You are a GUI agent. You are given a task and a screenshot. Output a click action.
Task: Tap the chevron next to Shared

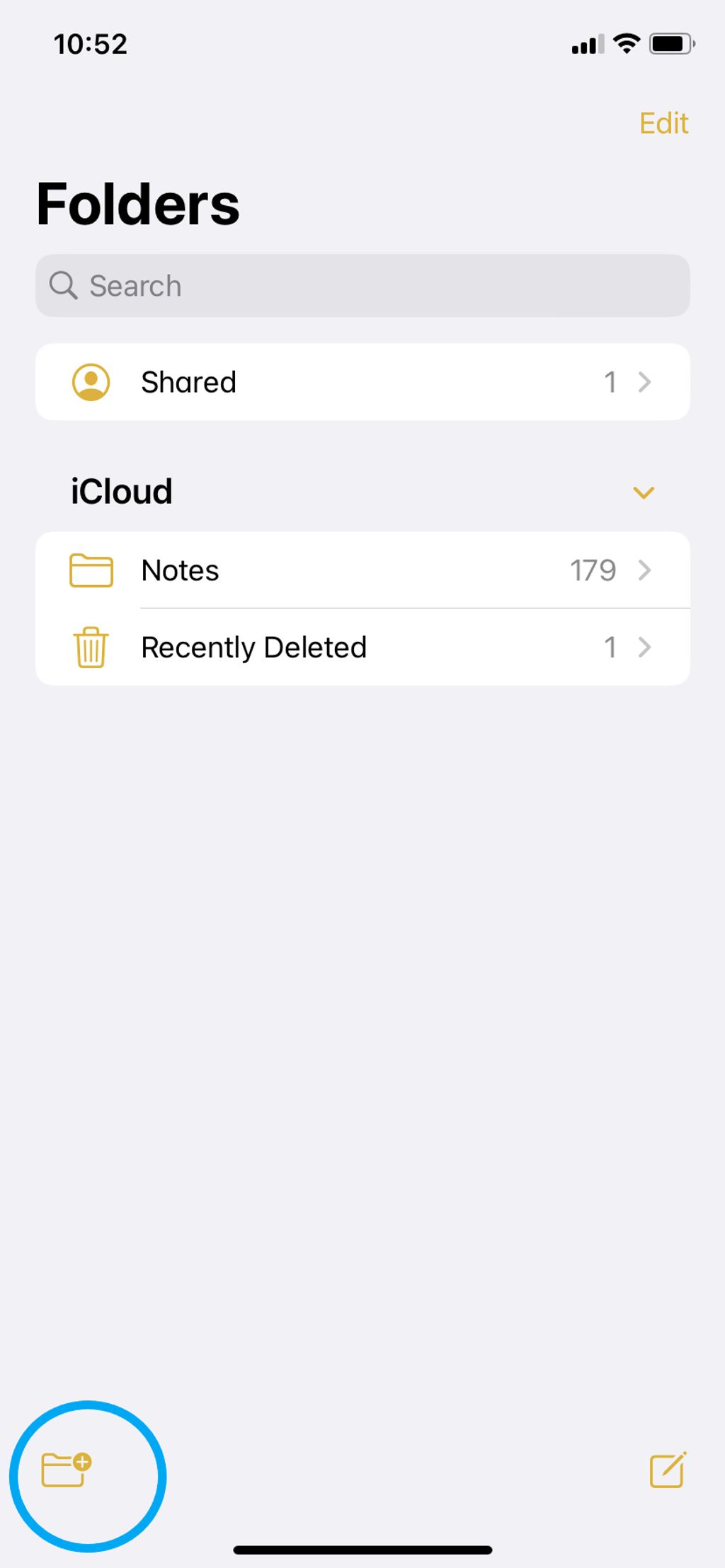pyautogui.click(x=644, y=381)
